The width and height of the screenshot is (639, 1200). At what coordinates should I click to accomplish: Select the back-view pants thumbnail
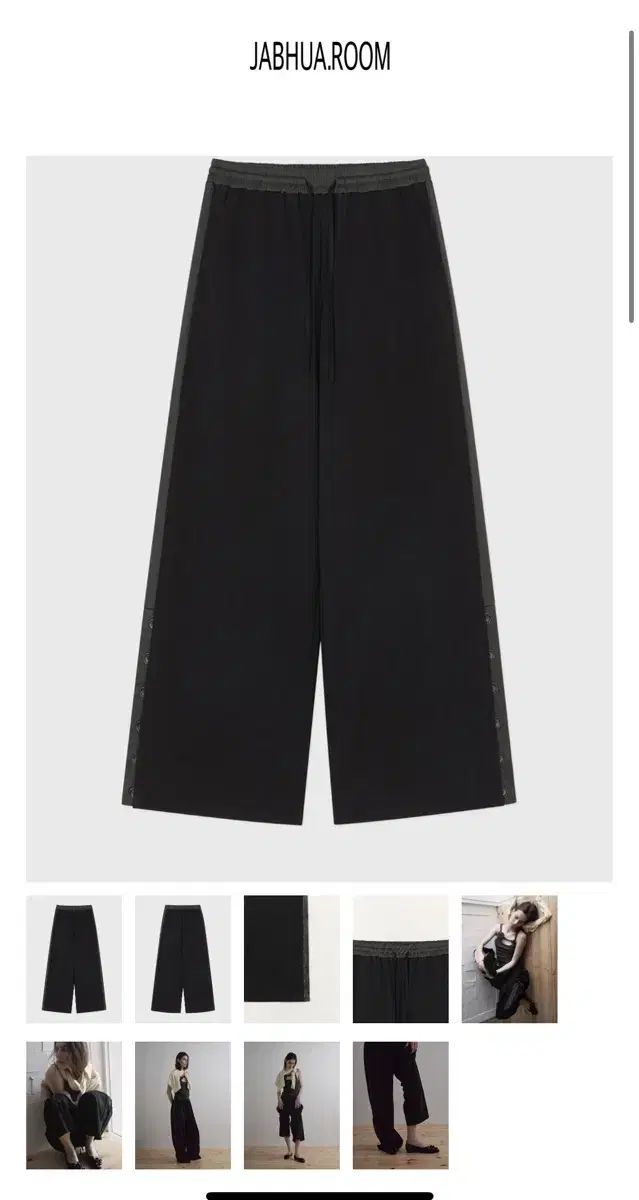pyautogui.click(x=183, y=958)
